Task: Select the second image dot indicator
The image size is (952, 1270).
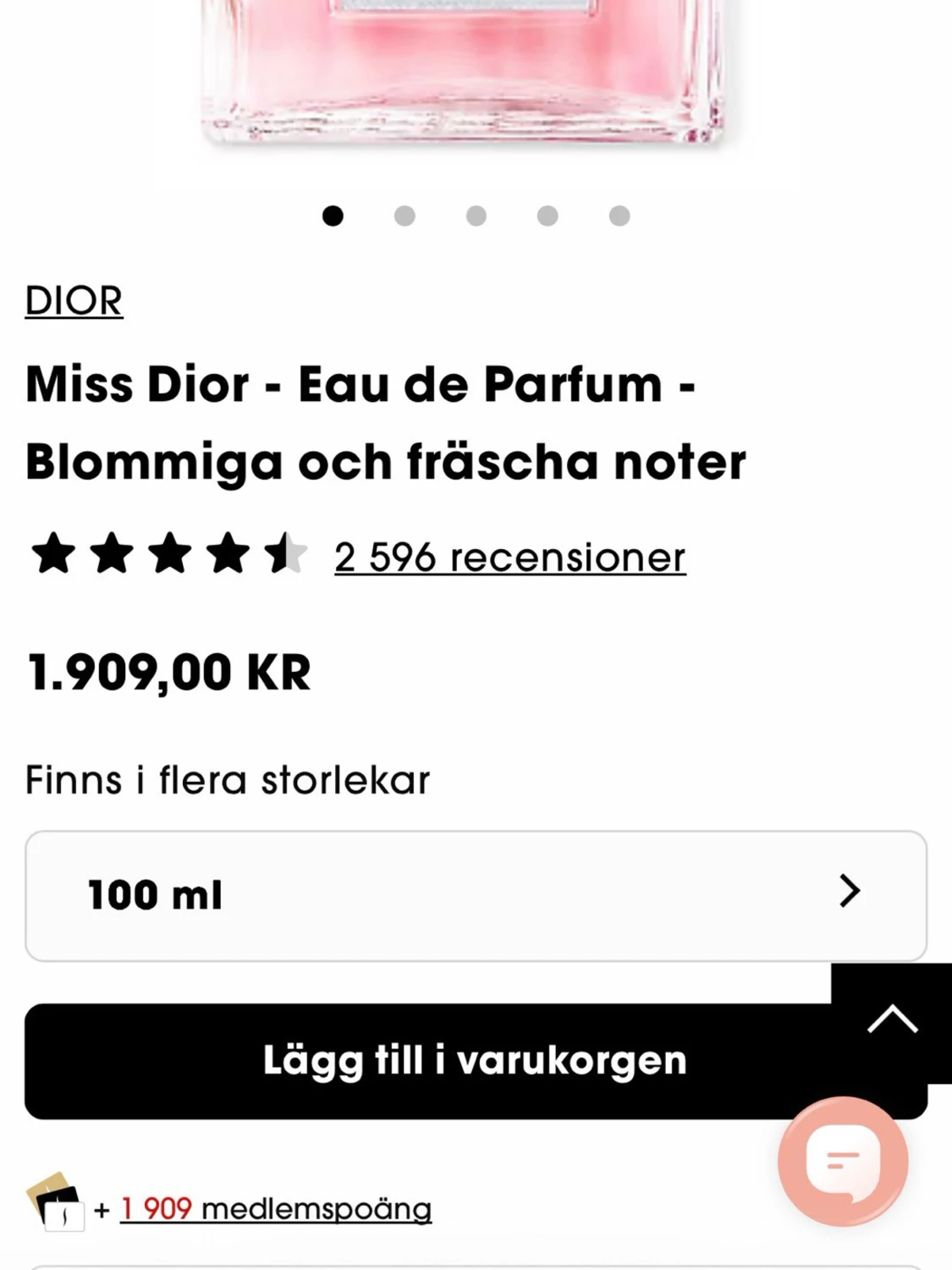Action: (x=405, y=217)
